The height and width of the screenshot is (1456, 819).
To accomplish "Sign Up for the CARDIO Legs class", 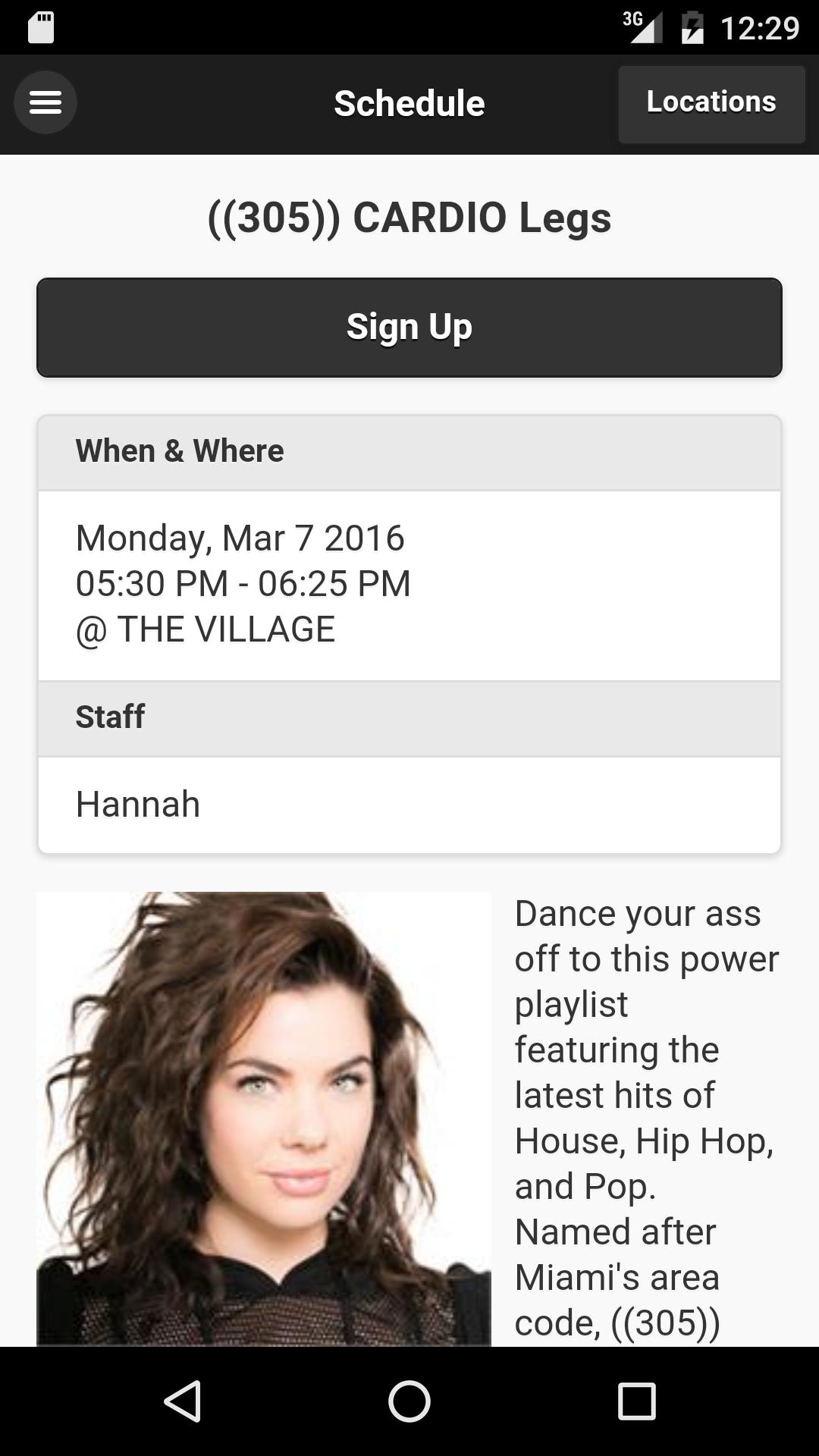I will pyautogui.click(x=409, y=326).
